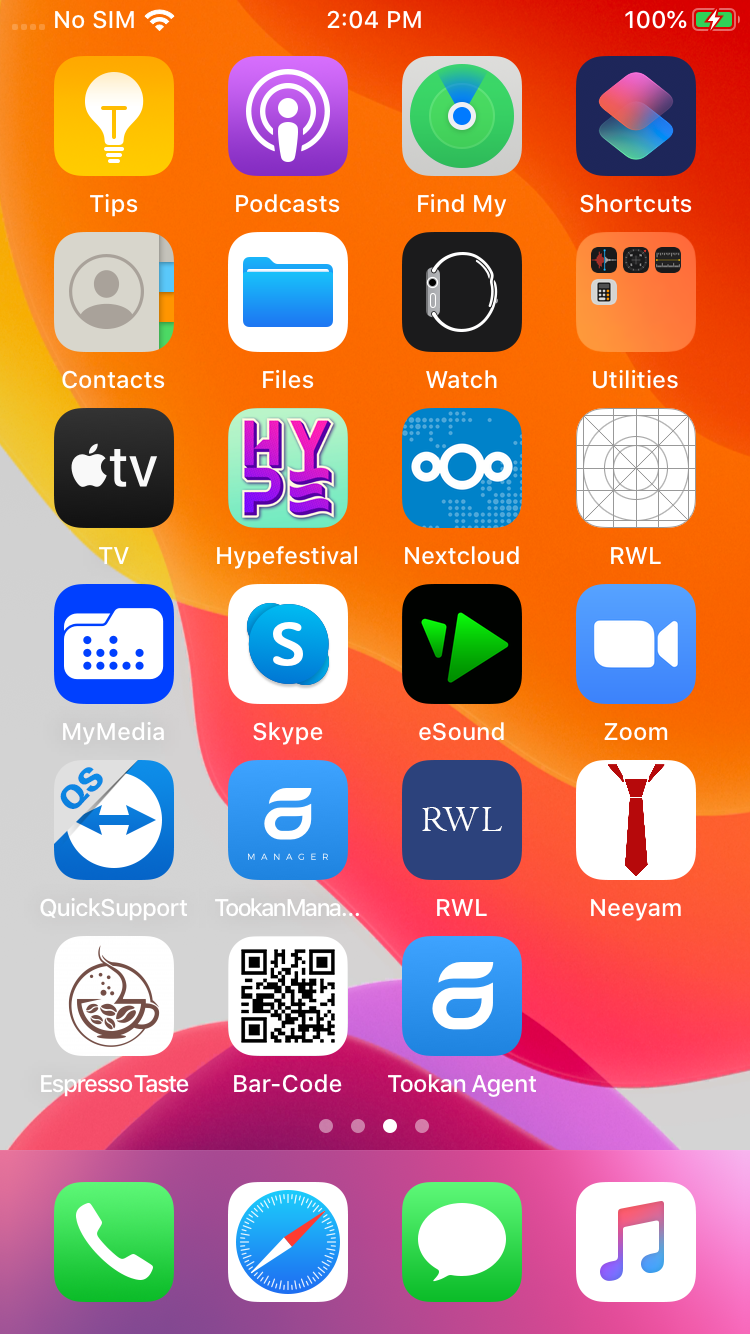Screen dimensions: 750x1334
Task: Launch the Neeyam app
Action: click(635, 820)
